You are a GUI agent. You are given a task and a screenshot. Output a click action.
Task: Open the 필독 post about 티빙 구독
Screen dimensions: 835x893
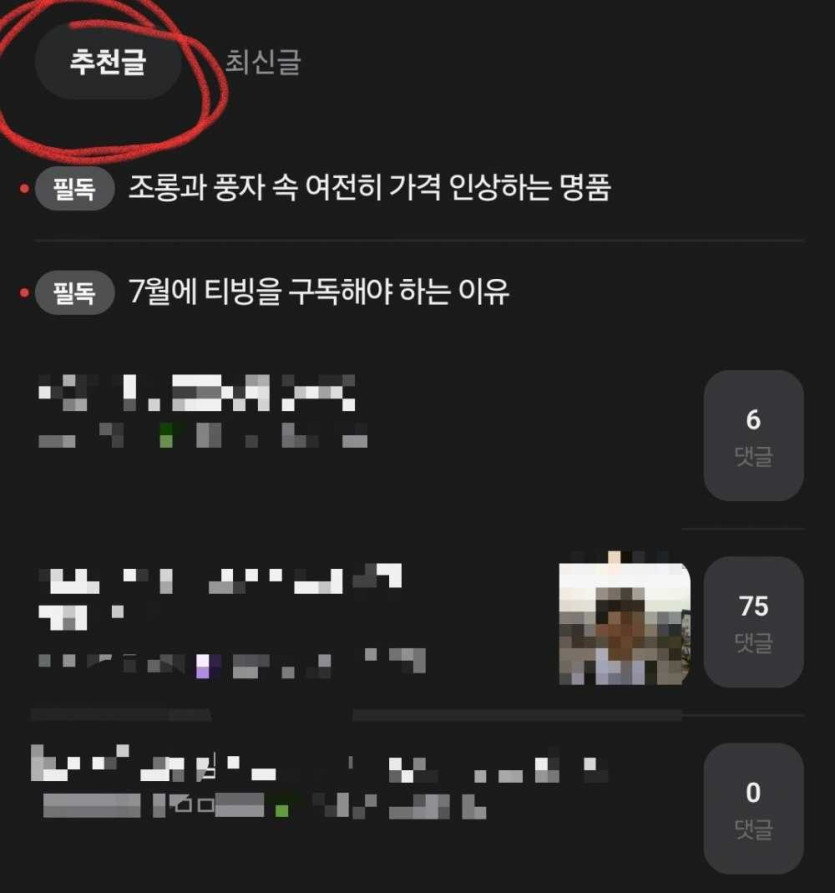click(318, 292)
